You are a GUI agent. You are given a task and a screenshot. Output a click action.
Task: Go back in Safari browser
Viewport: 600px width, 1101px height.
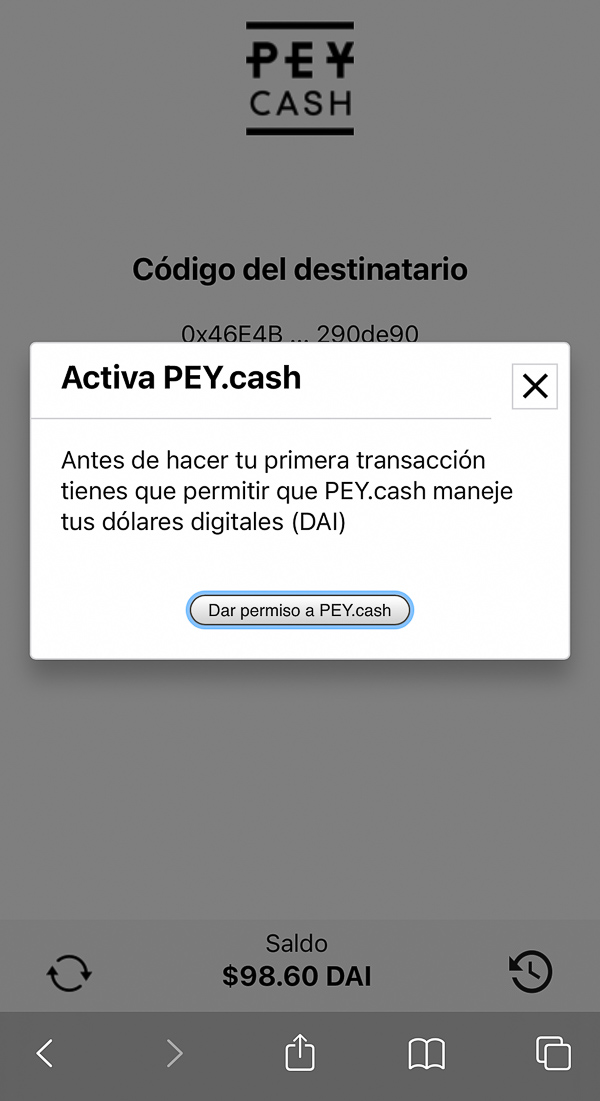tap(45, 1053)
